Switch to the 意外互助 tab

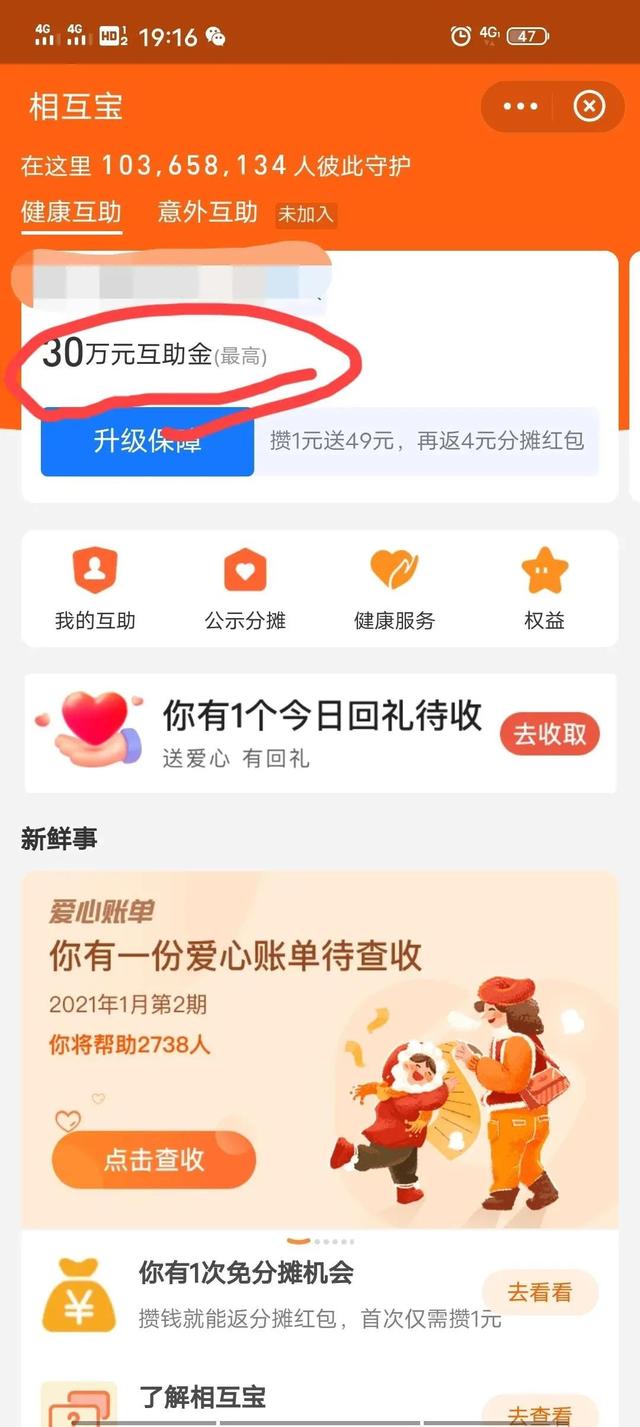(208, 212)
